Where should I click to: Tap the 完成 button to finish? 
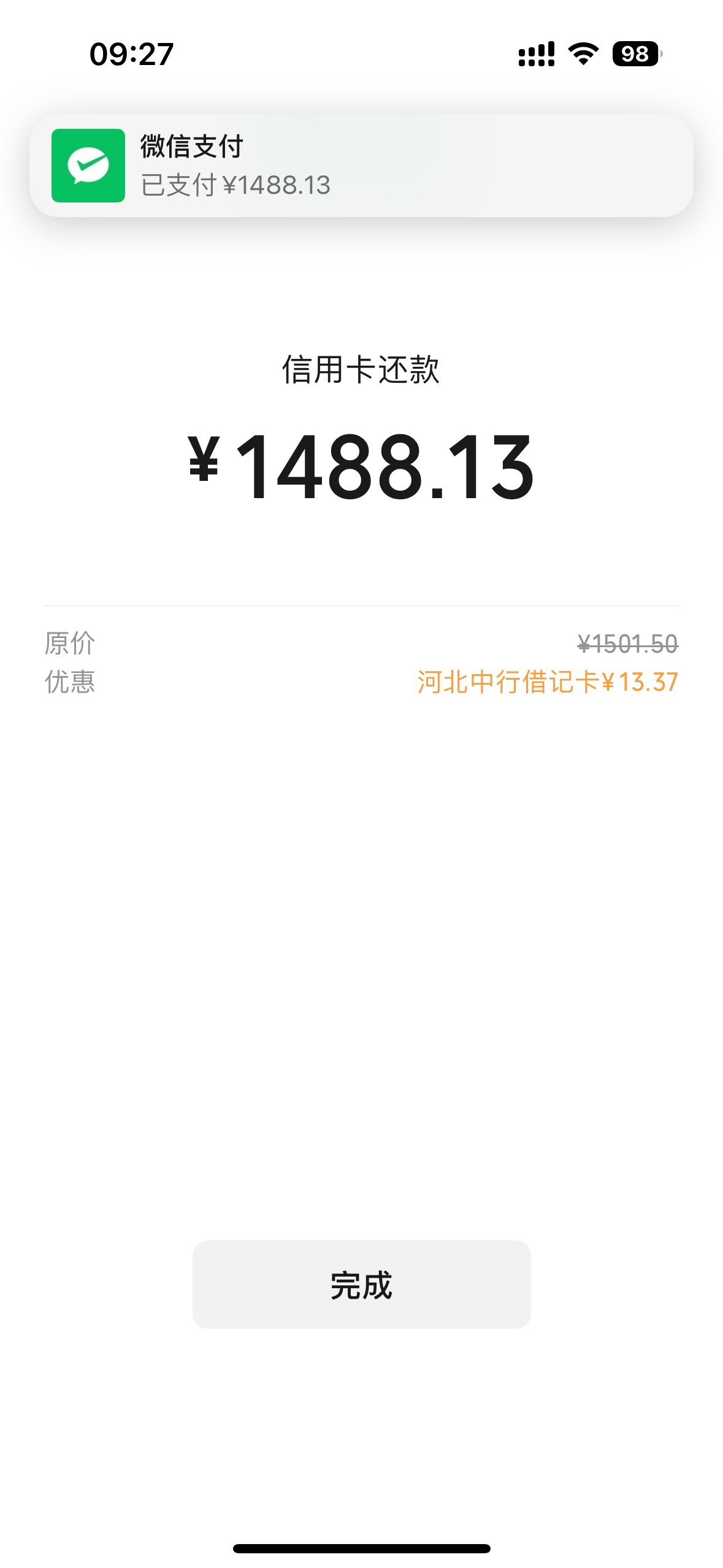pyautogui.click(x=361, y=1284)
